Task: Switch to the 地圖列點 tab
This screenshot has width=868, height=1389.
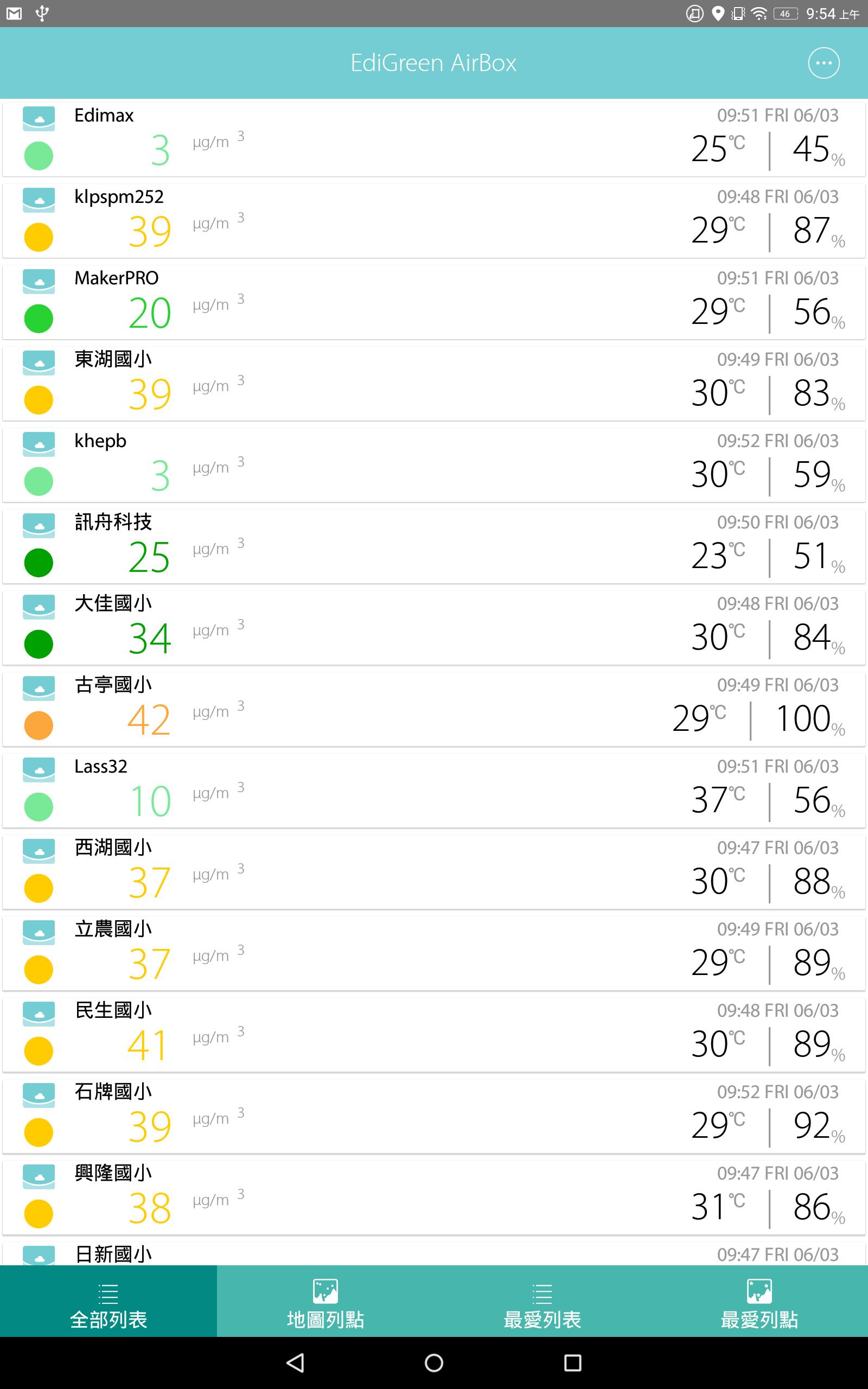Action: [x=325, y=1303]
